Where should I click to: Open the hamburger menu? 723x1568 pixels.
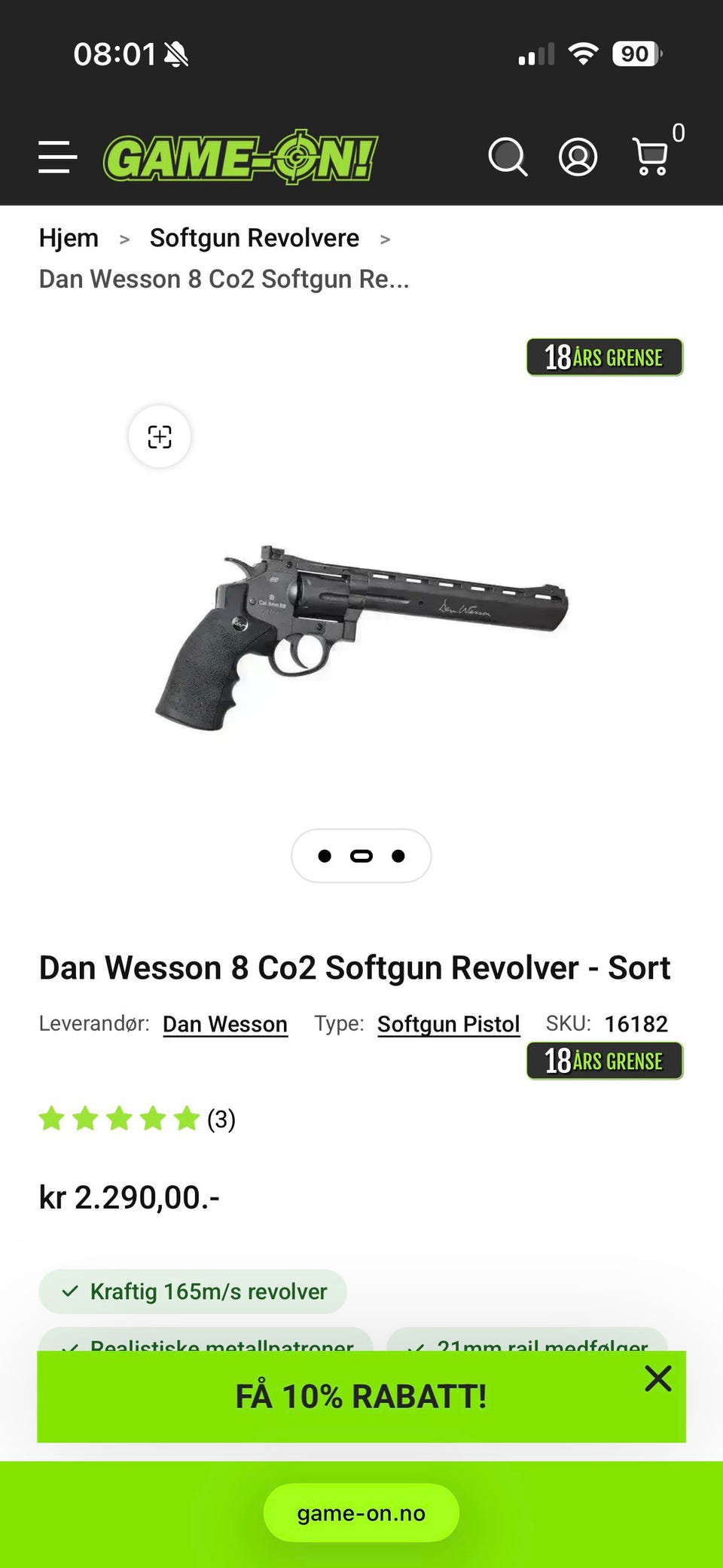pyautogui.click(x=58, y=157)
